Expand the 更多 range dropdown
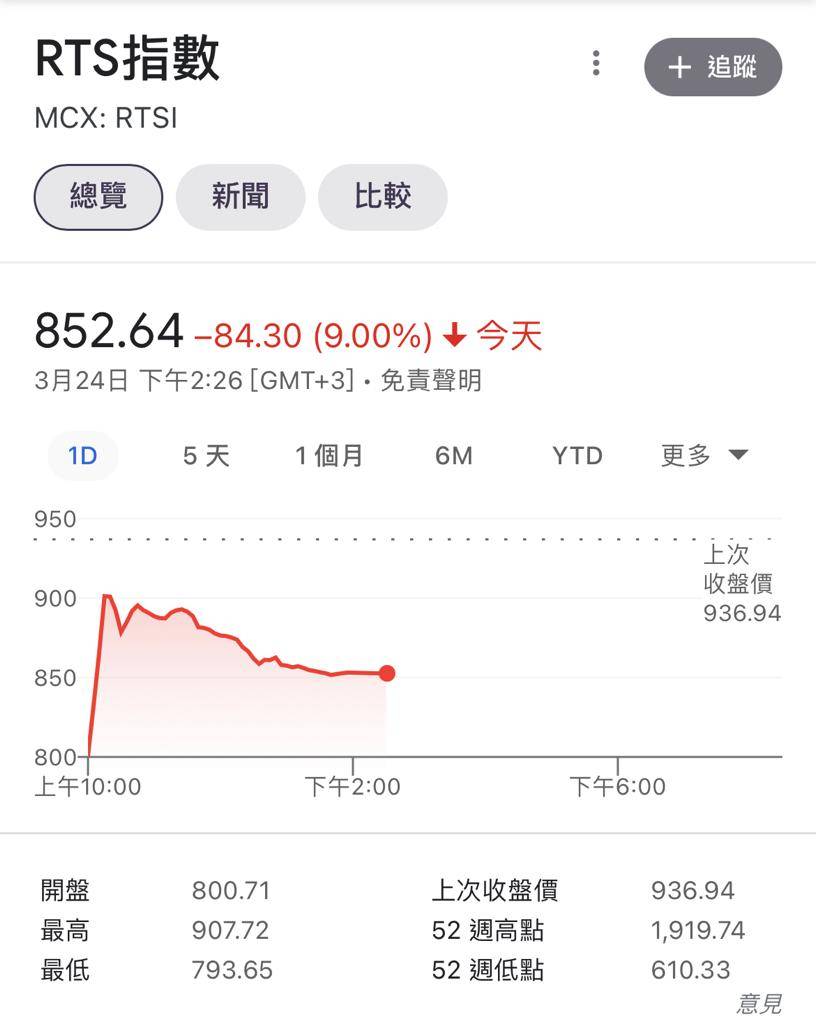Screen dimensions: 816x1024 coord(704,456)
